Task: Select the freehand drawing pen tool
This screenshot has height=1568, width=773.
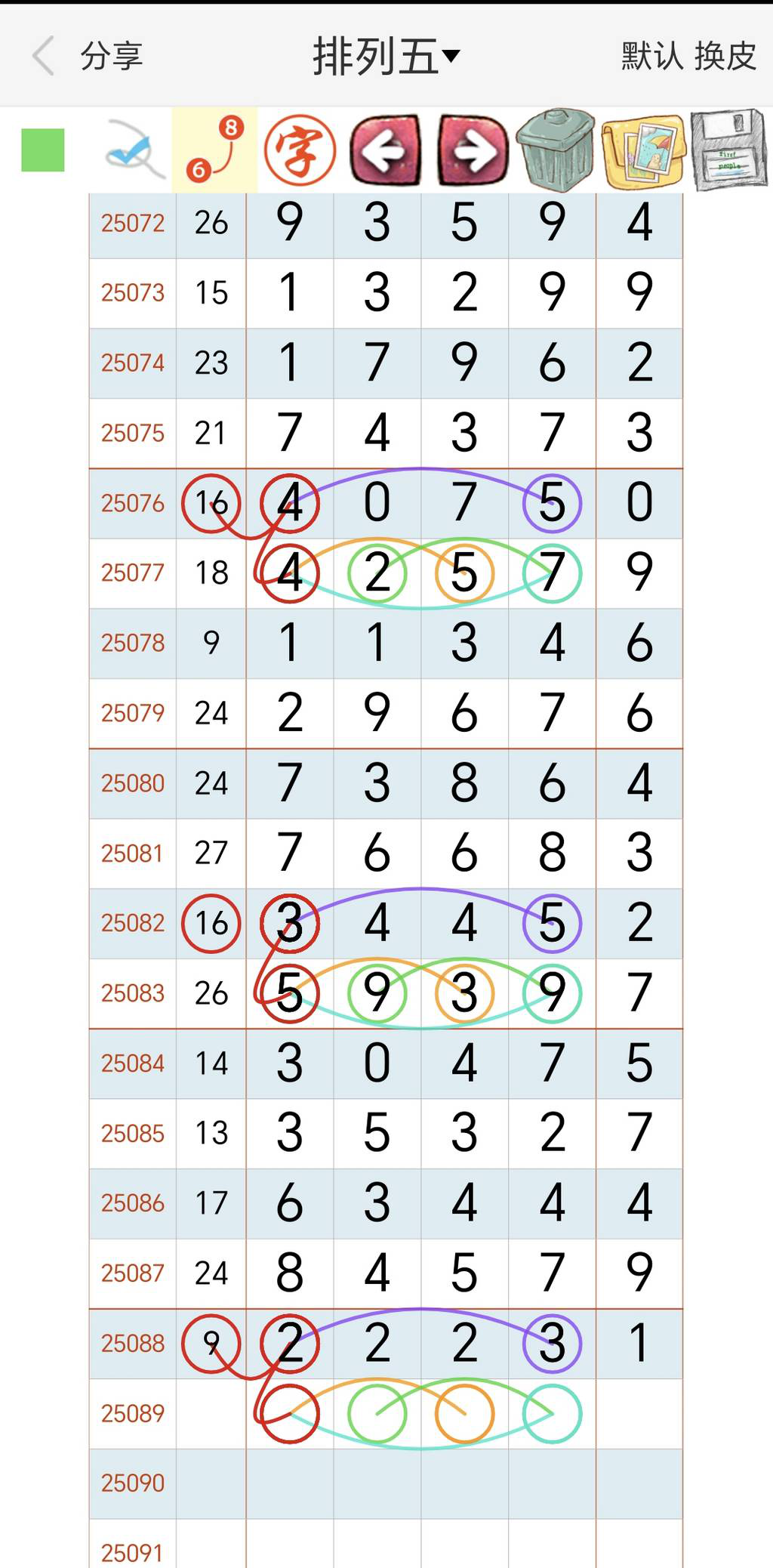Action: coord(133,150)
